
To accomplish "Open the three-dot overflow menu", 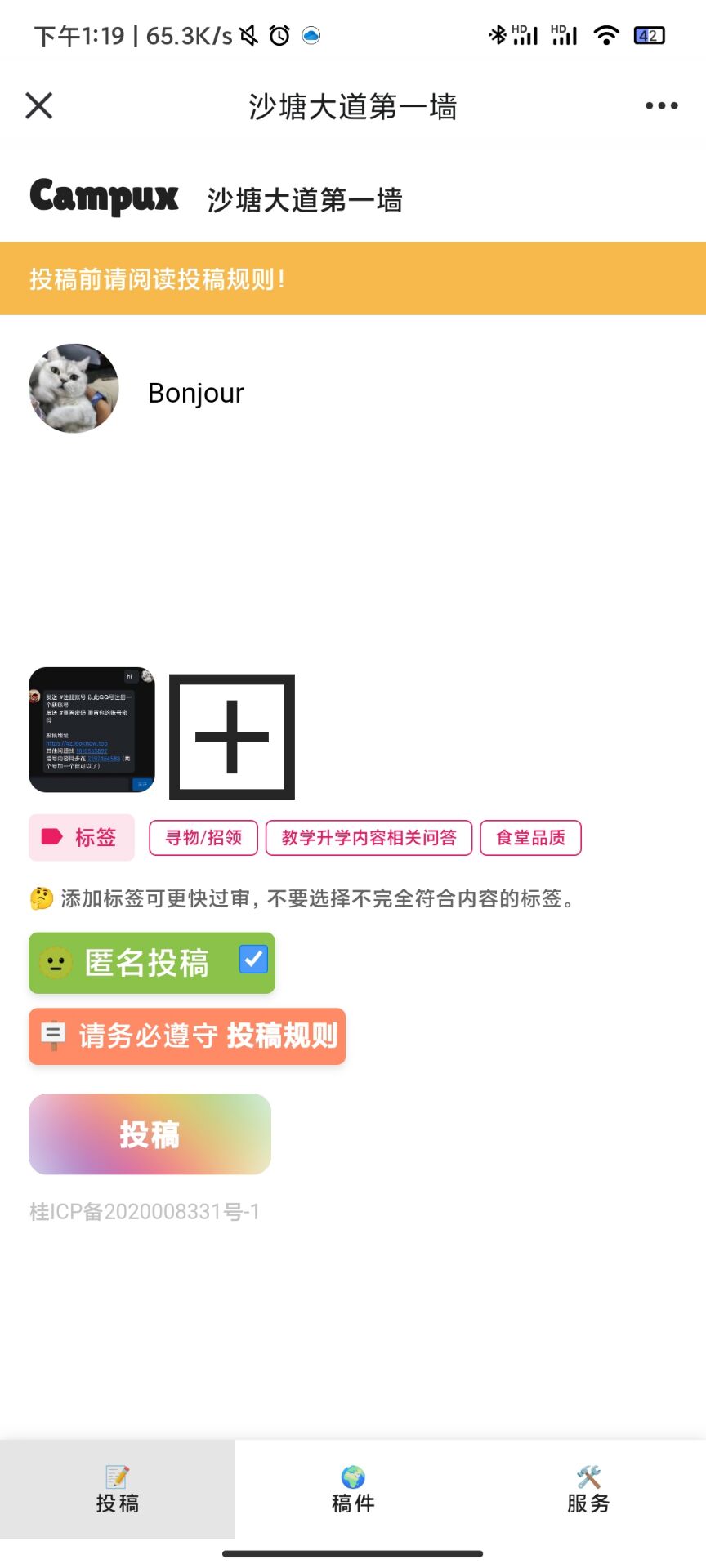I will tap(660, 105).
